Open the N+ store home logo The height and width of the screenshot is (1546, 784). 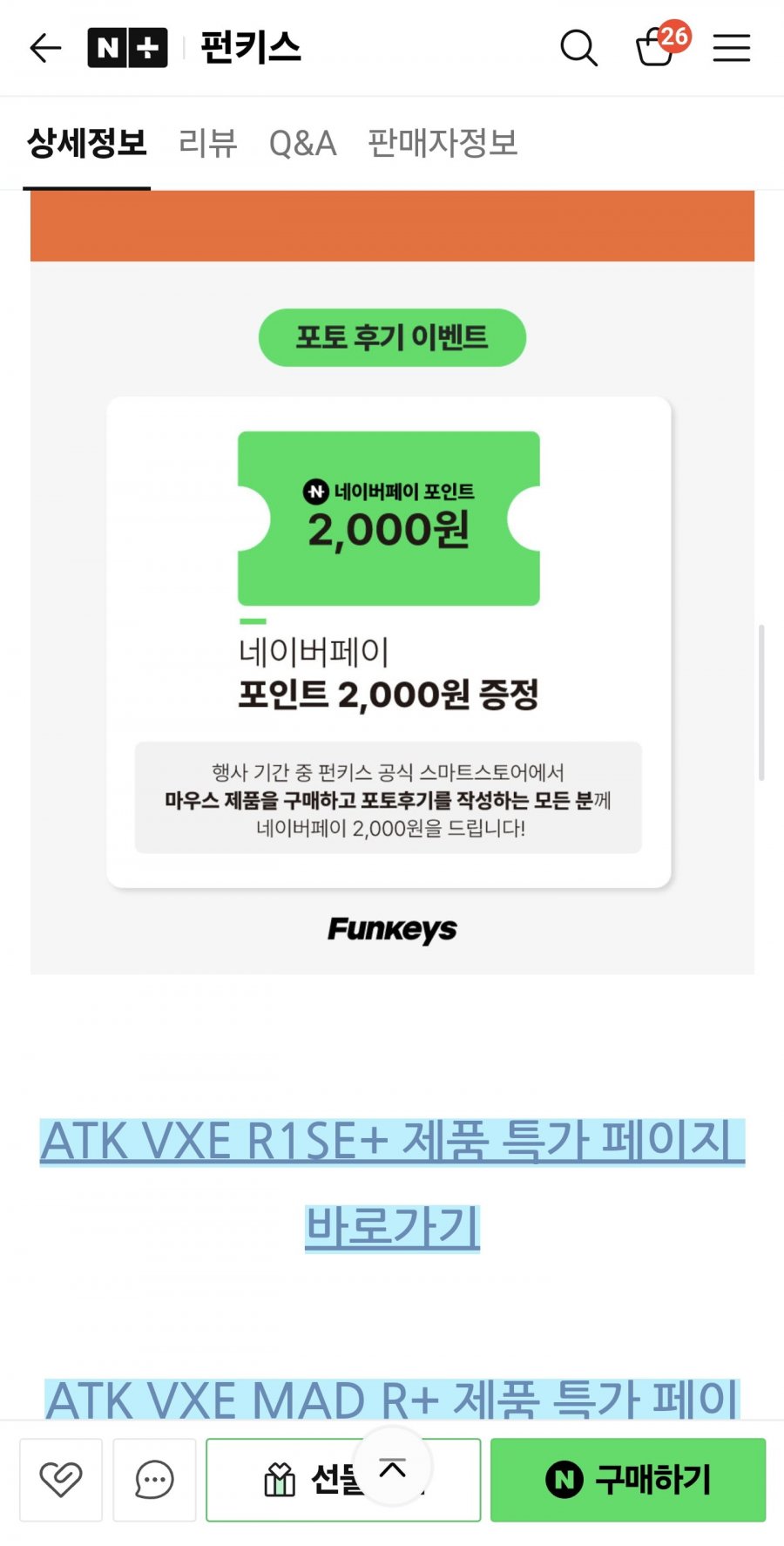click(x=127, y=48)
